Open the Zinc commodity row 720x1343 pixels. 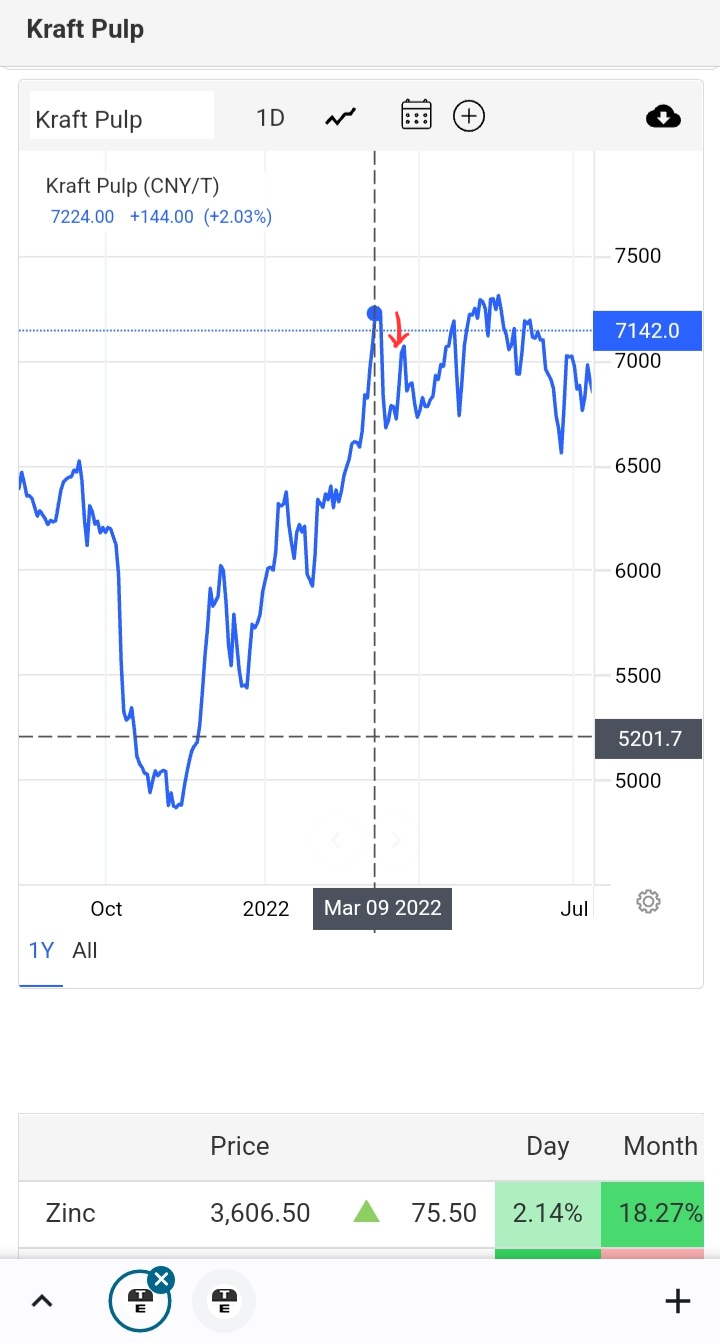[71, 1214]
